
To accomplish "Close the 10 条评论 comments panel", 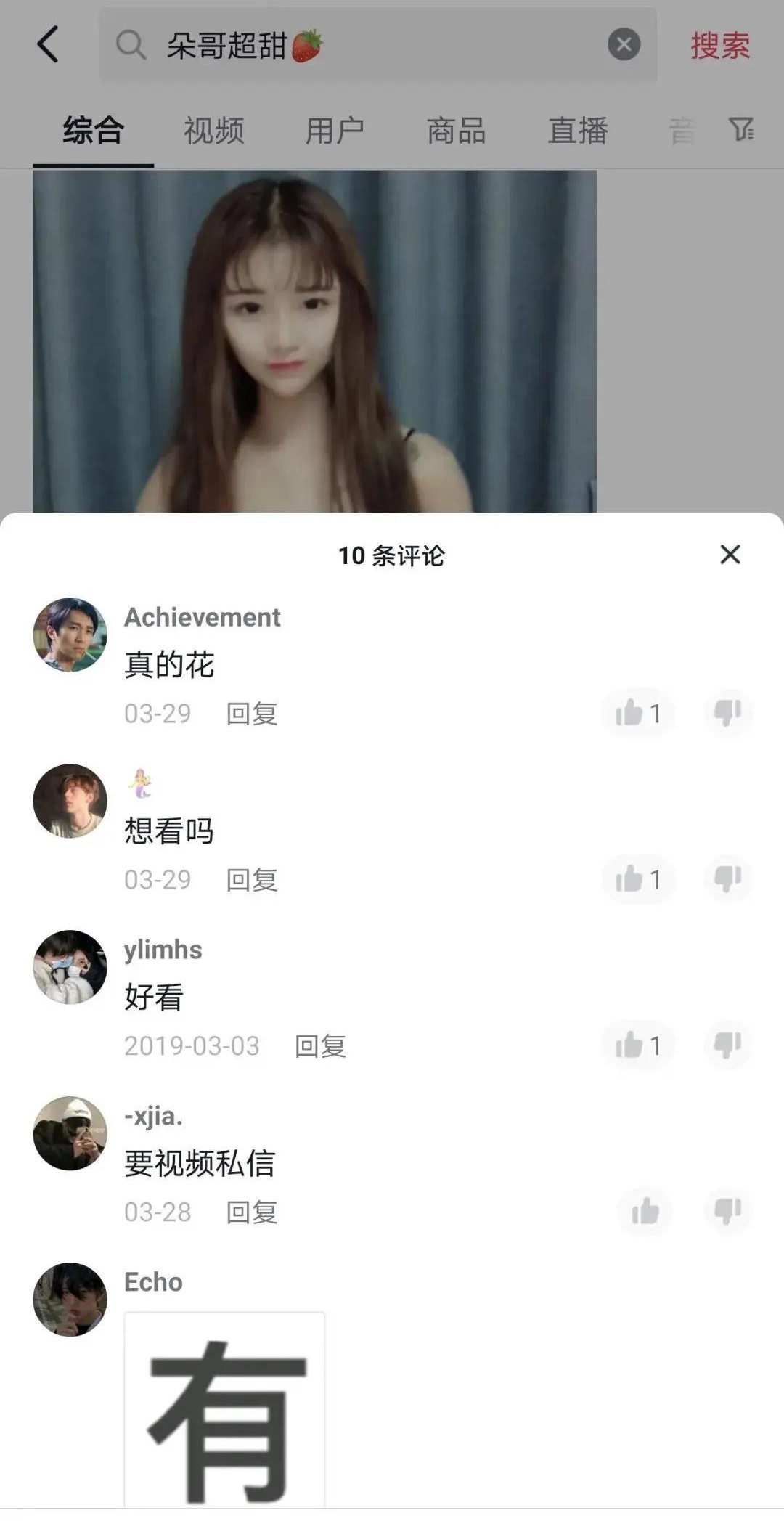I will coord(730,555).
